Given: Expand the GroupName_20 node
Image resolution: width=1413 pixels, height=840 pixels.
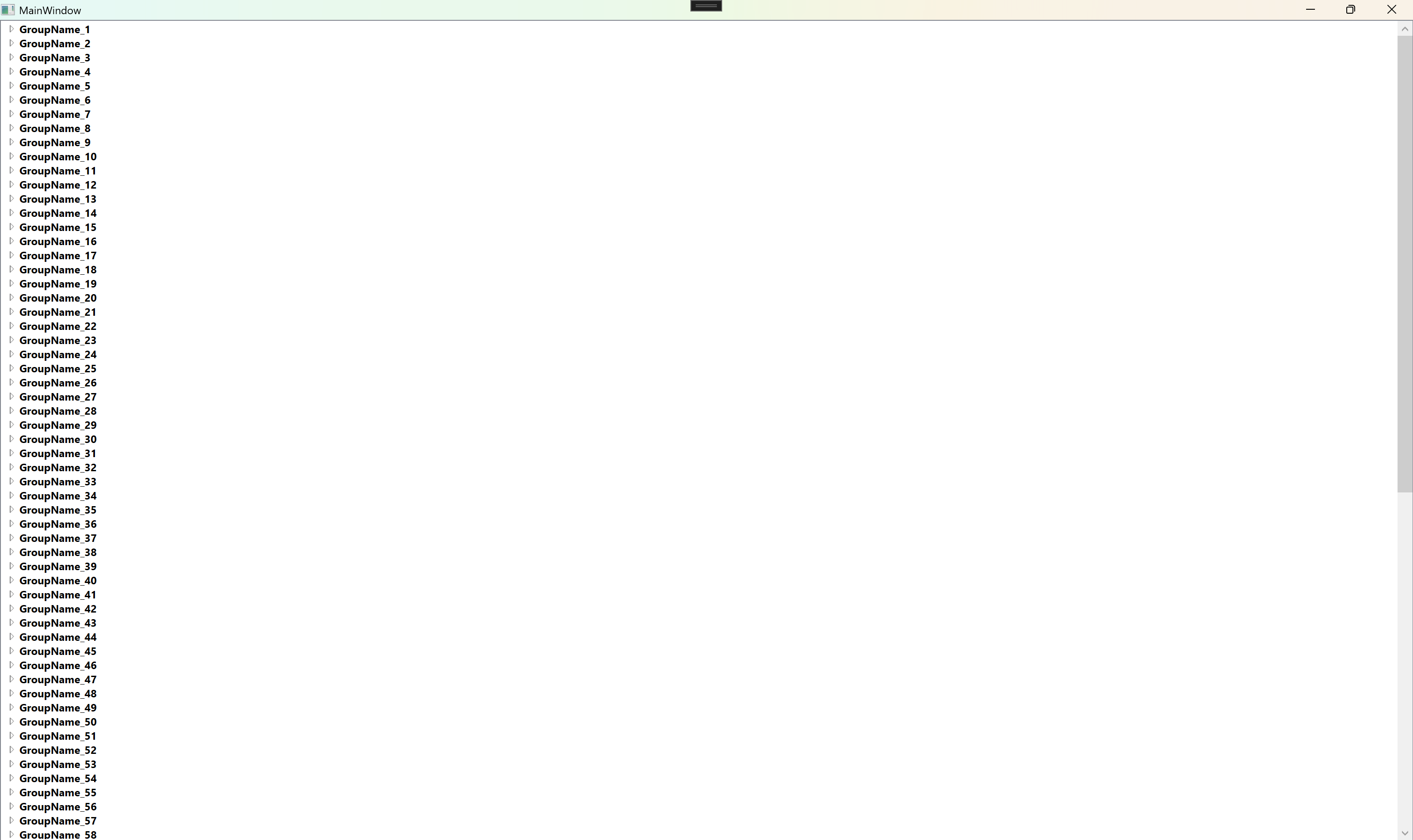Looking at the screenshot, I should [x=11, y=298].
